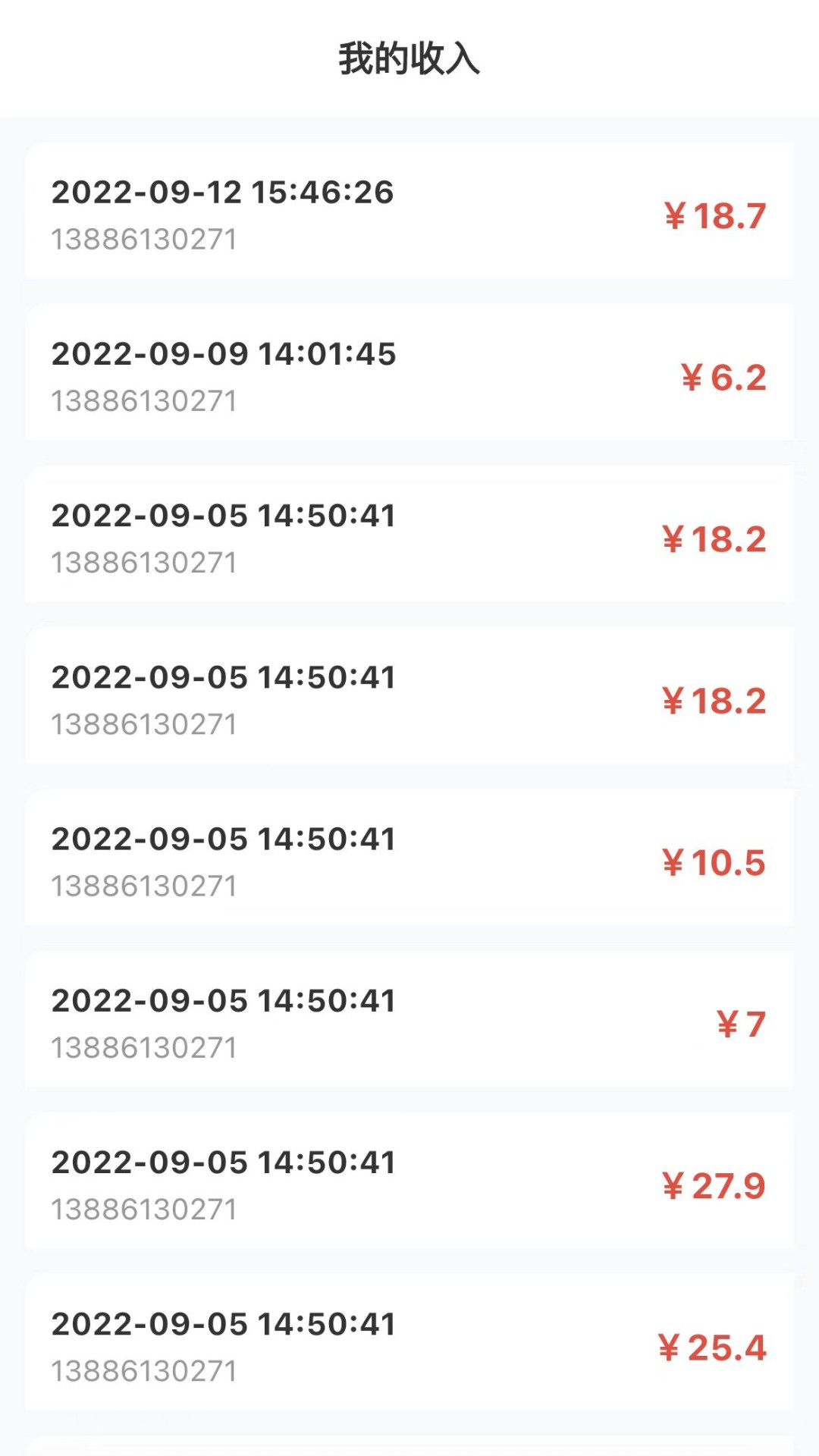Viewport: 819px width, 1456px height.
Task: Click the phone number on the first record
Action: tap(144, 239)
